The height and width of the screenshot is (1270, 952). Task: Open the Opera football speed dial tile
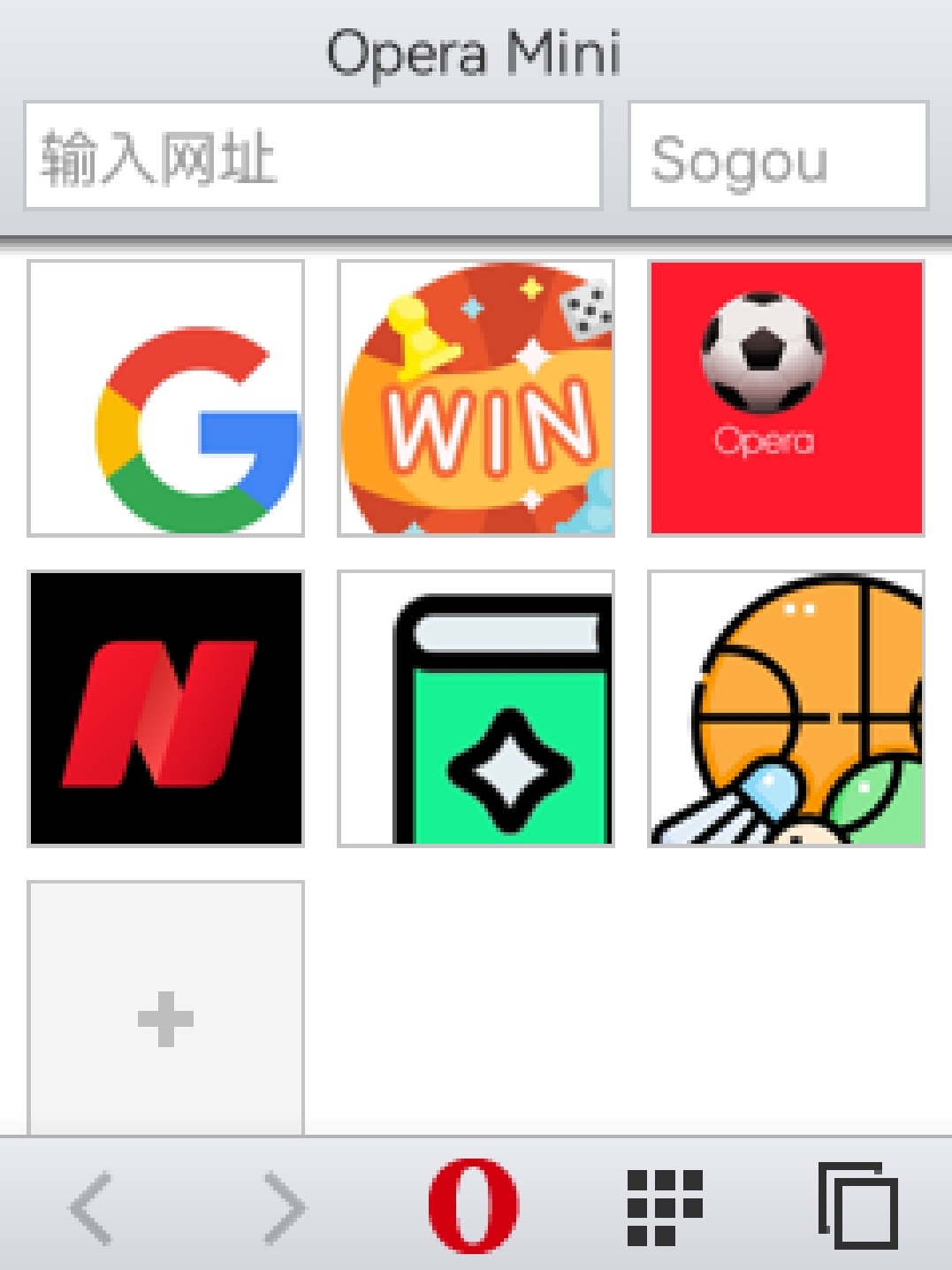786,398
